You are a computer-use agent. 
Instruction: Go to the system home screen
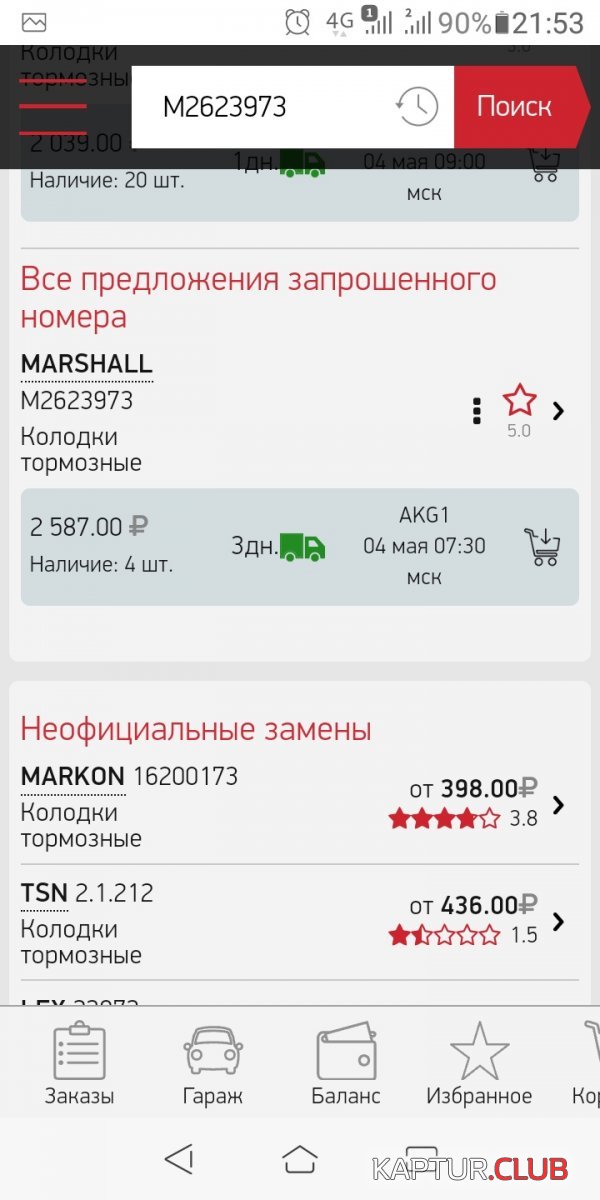tap(299, 1160)
